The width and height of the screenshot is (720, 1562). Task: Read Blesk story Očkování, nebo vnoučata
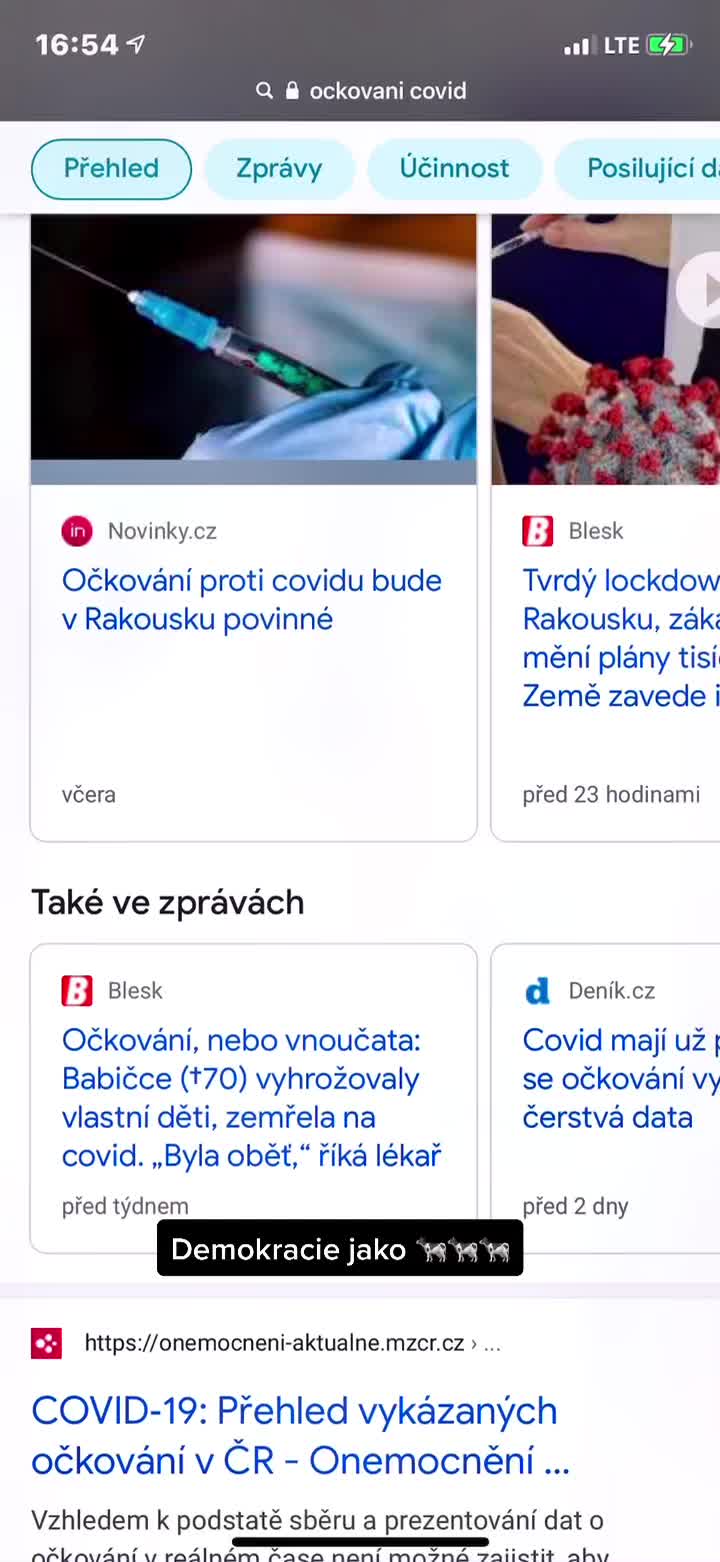click(252, 1097)
